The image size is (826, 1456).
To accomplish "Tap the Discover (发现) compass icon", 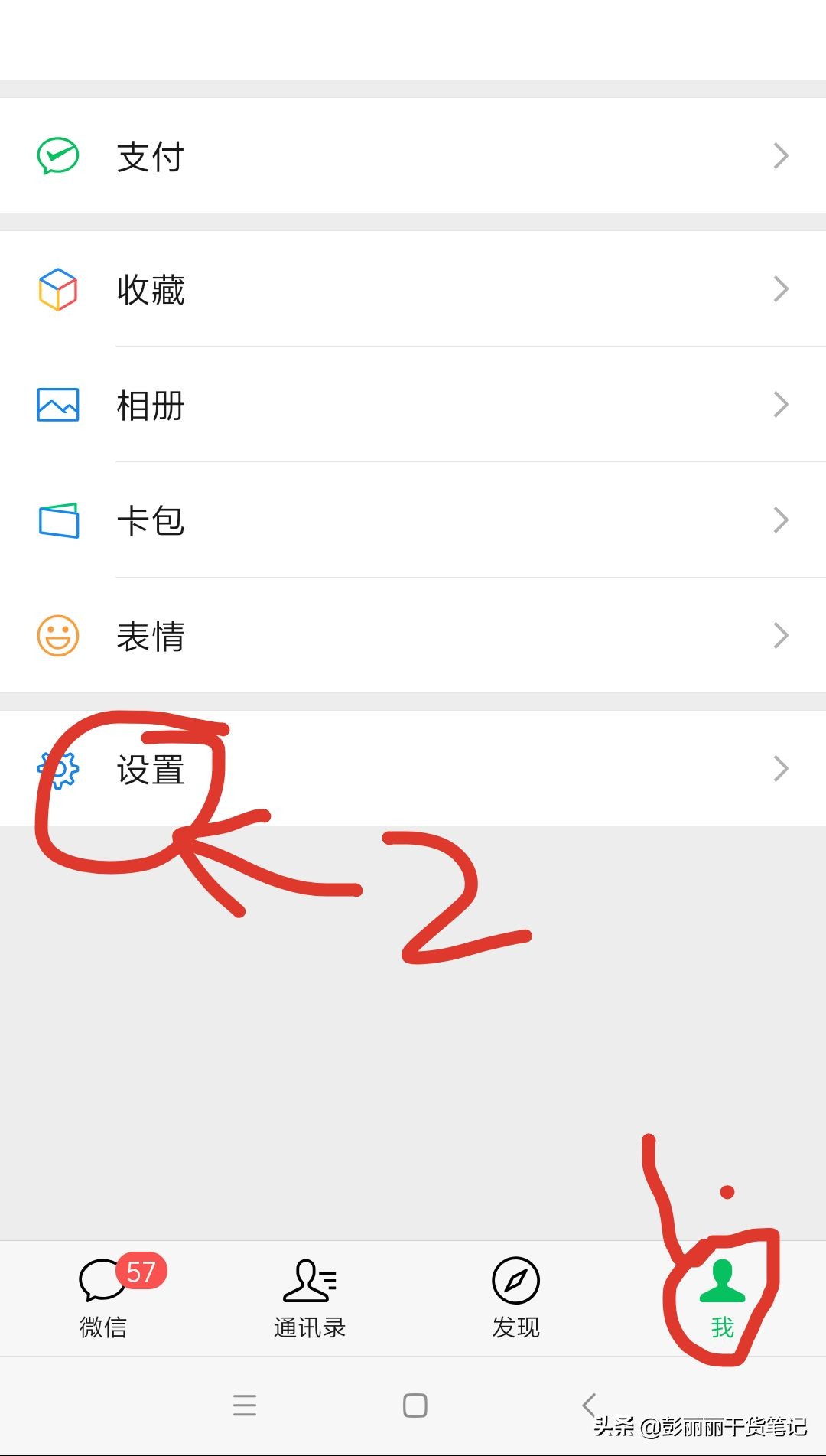I will (x=515, y=1276).
